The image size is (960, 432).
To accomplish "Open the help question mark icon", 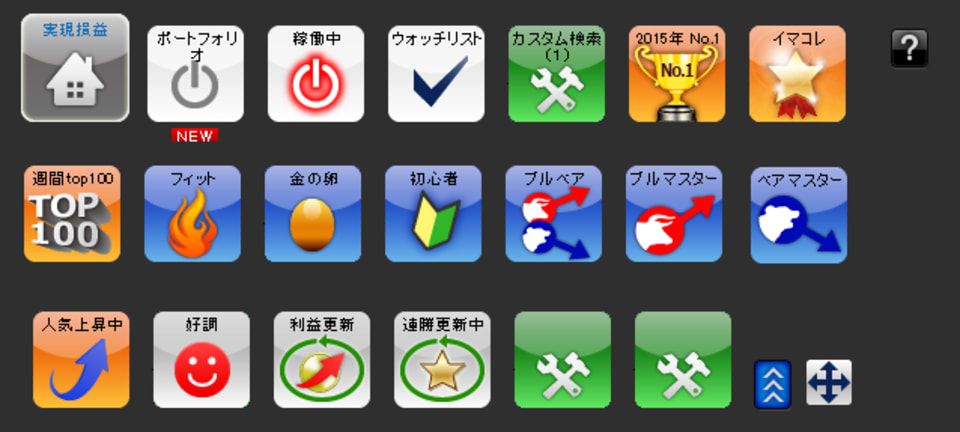I will pos(909,48).
